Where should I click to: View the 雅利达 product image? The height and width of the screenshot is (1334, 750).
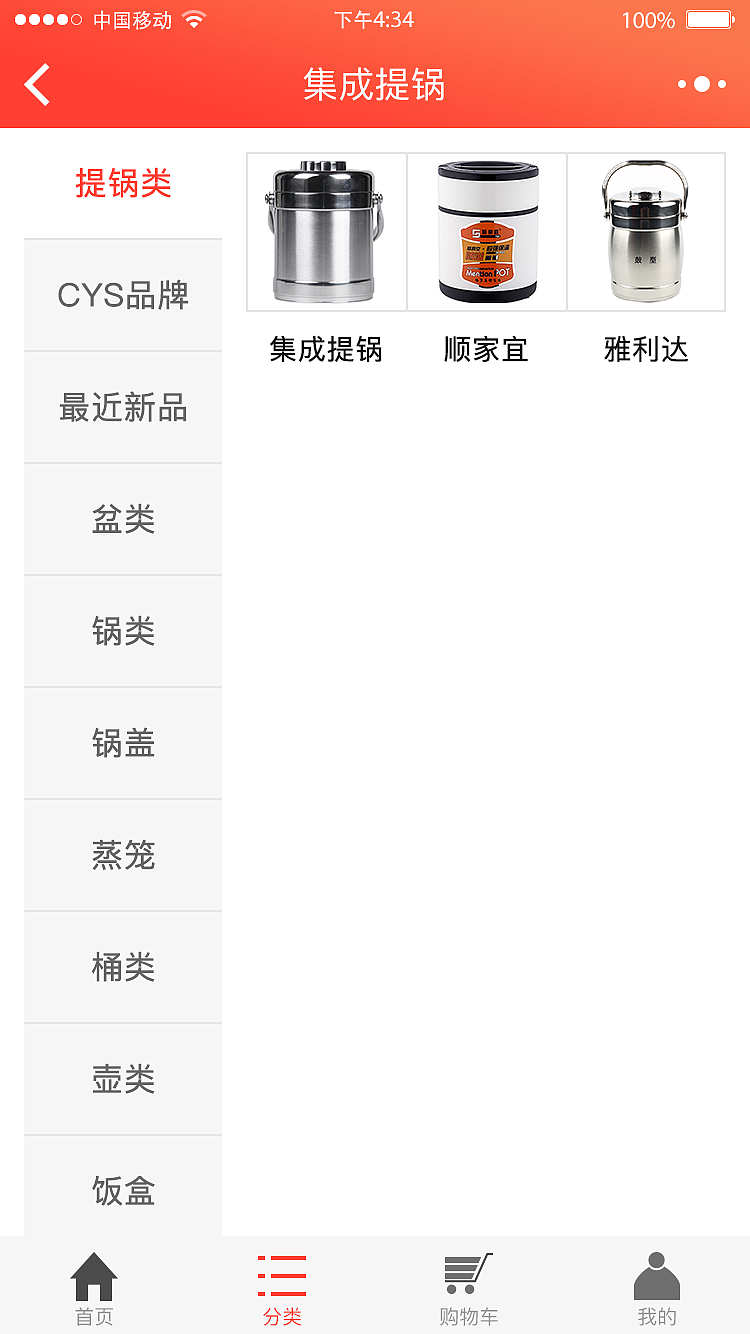646,231
